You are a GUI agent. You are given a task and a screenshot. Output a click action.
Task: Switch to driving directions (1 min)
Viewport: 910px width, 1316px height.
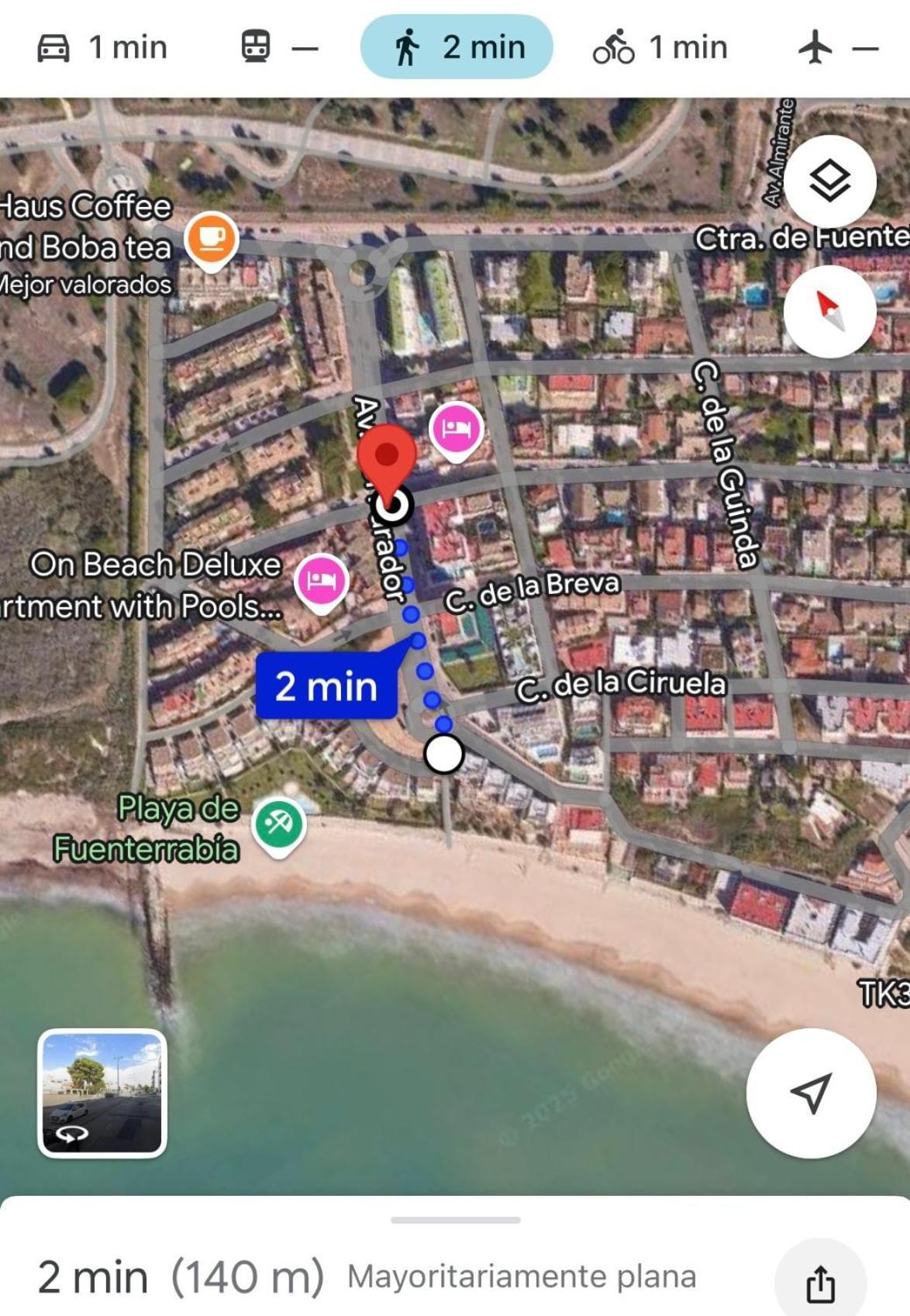[102, 47]
